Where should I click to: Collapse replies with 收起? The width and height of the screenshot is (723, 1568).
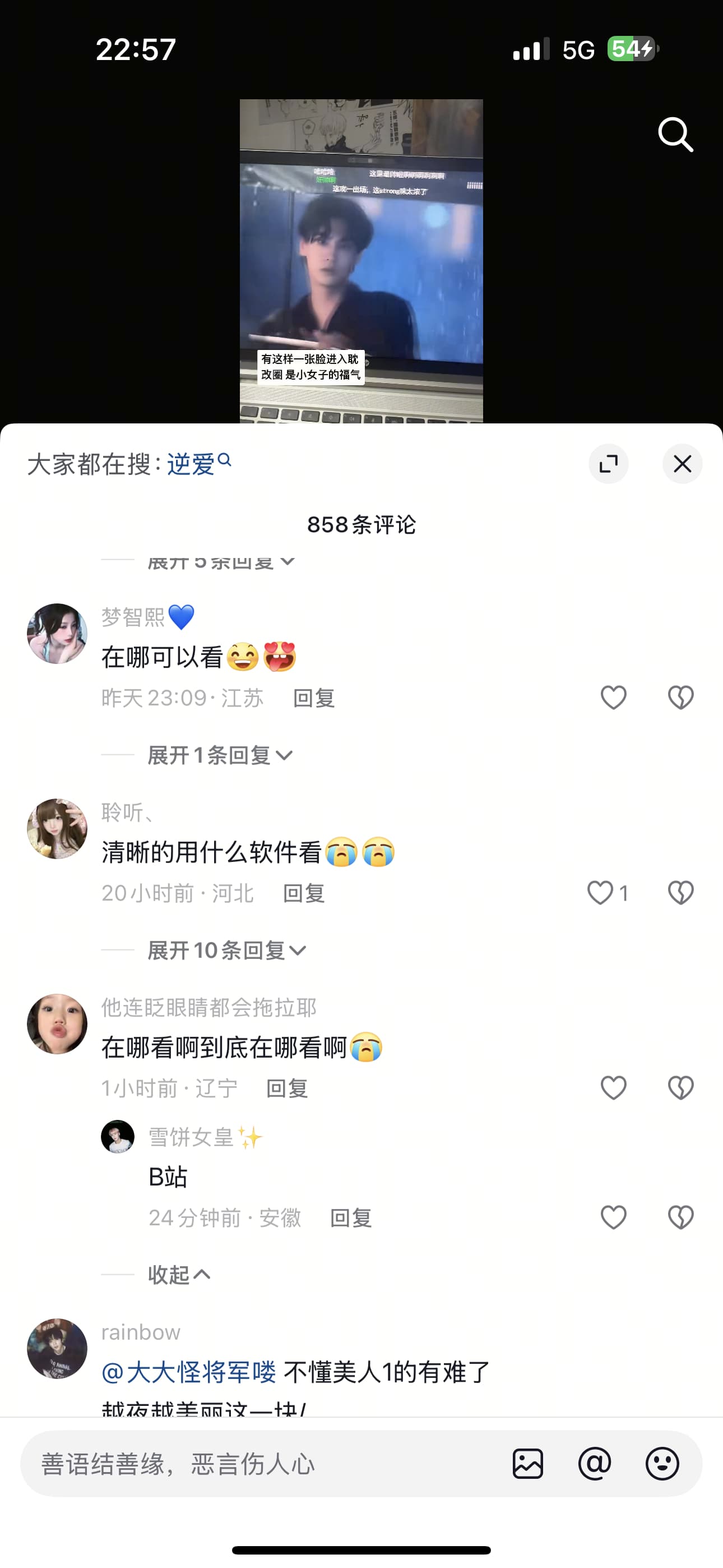[178, 1275]
